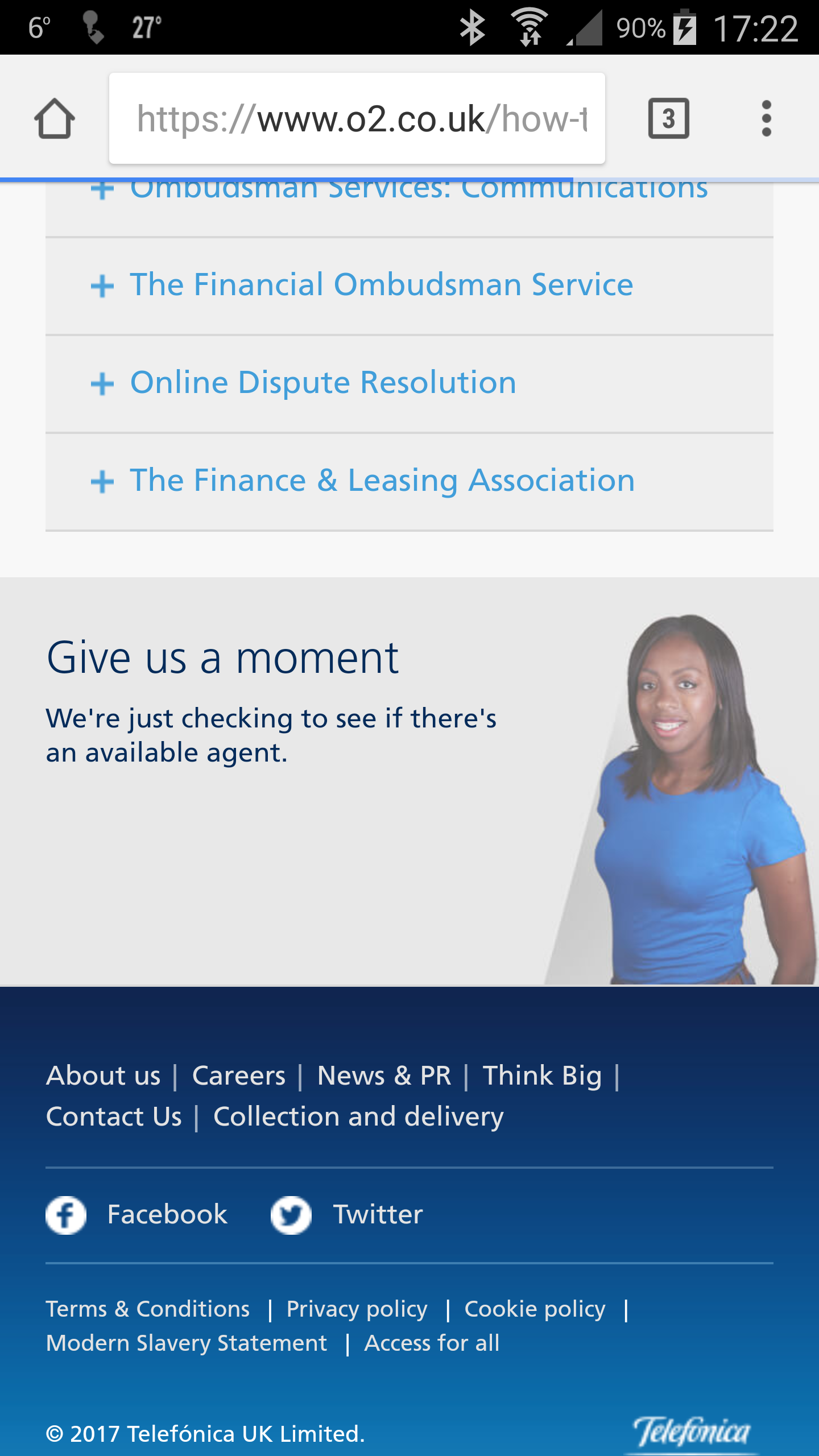Open Collection and delivery link
This screenshot has width=819, height=1456.
click(358, 1116)
